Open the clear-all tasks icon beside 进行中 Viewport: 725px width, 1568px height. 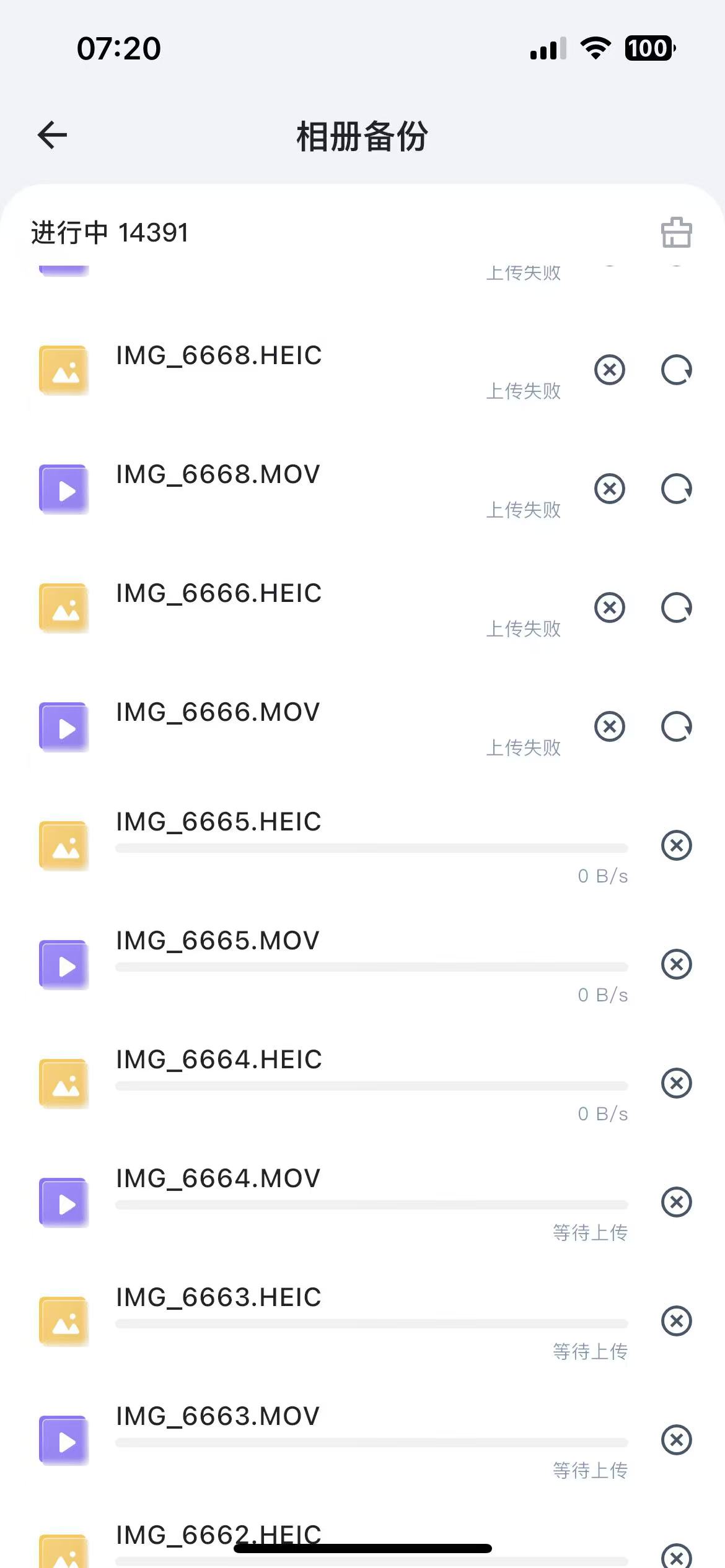676,233
